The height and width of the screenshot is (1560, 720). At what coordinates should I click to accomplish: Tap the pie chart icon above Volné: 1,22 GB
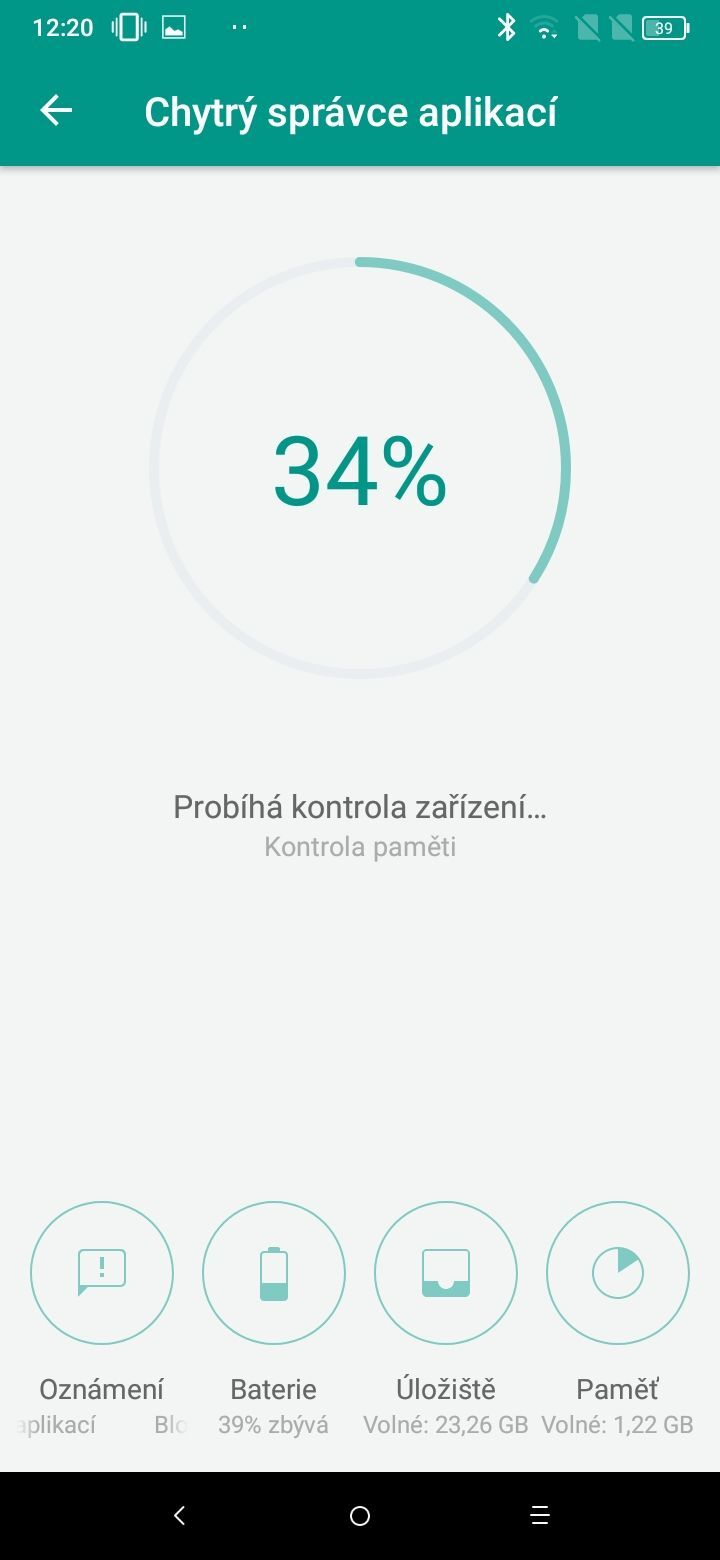point(617,1272)
